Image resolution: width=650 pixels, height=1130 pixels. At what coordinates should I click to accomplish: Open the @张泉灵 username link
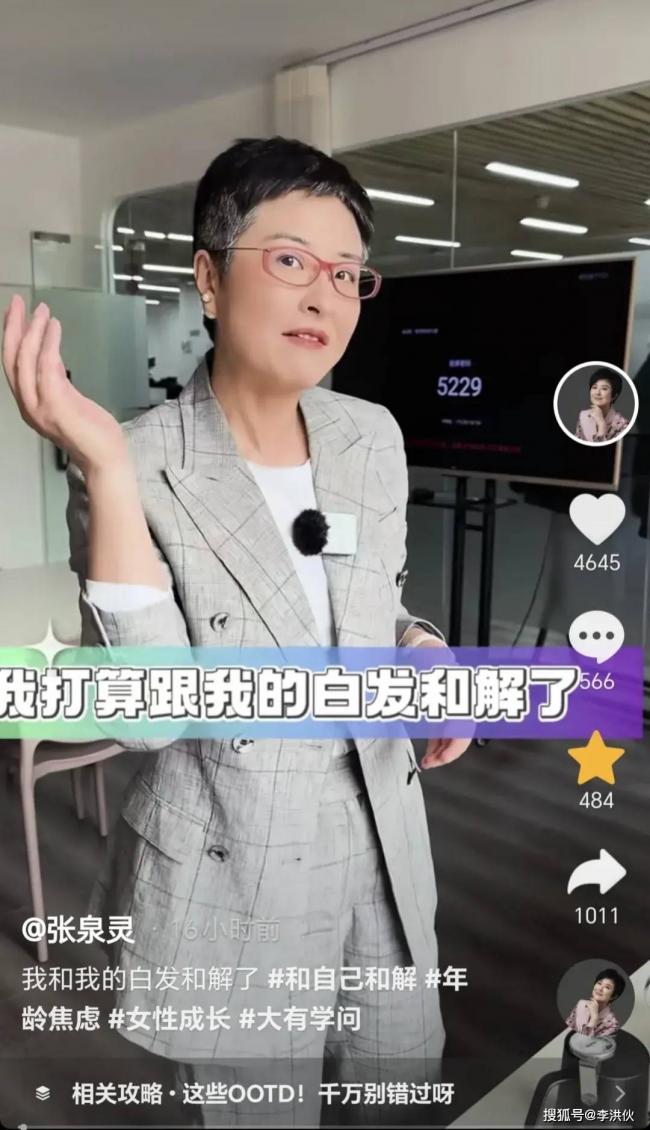pyautogui.click(x=76, y=929)
